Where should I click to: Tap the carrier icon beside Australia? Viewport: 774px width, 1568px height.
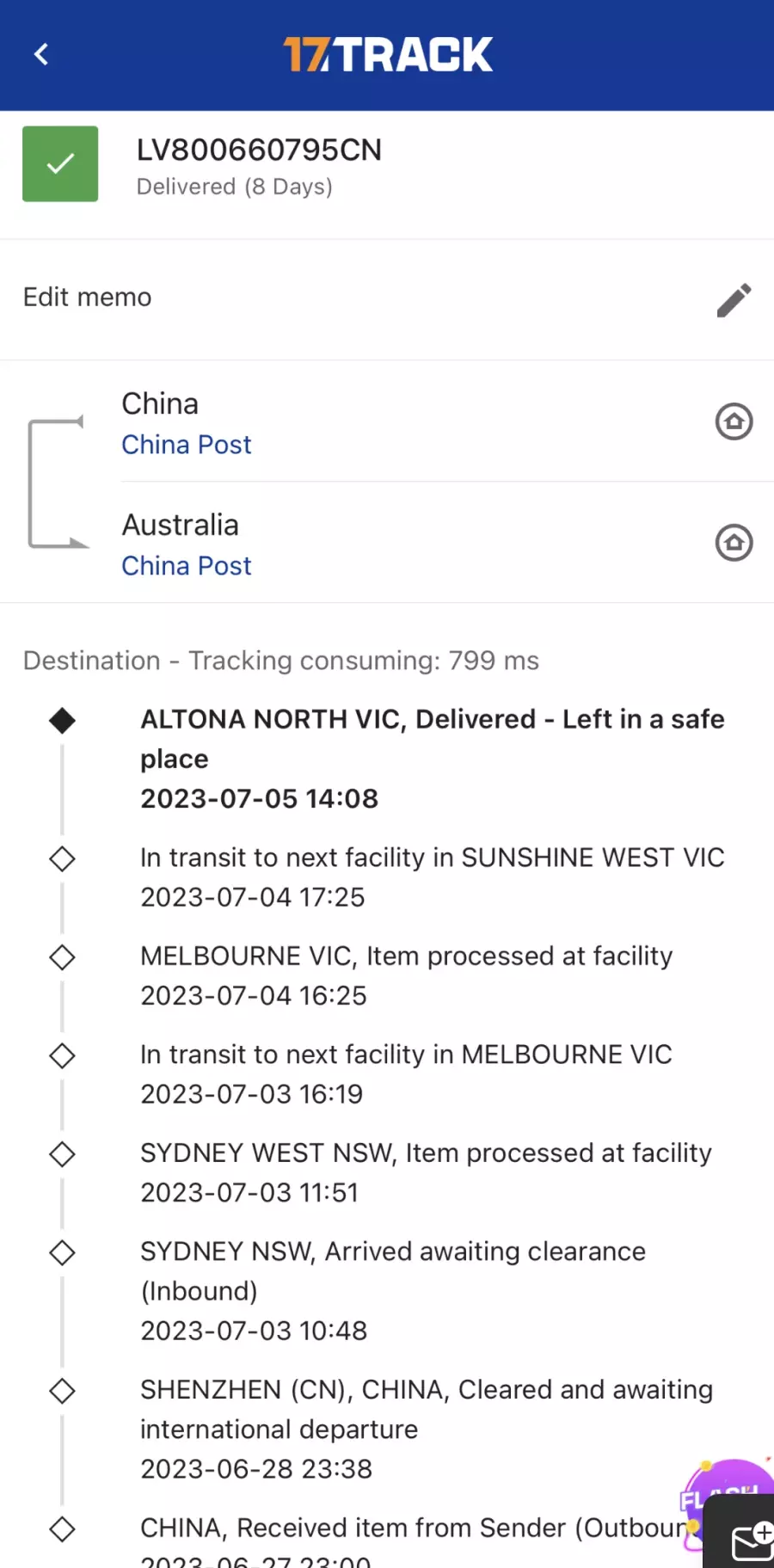(x=734, y=543)
